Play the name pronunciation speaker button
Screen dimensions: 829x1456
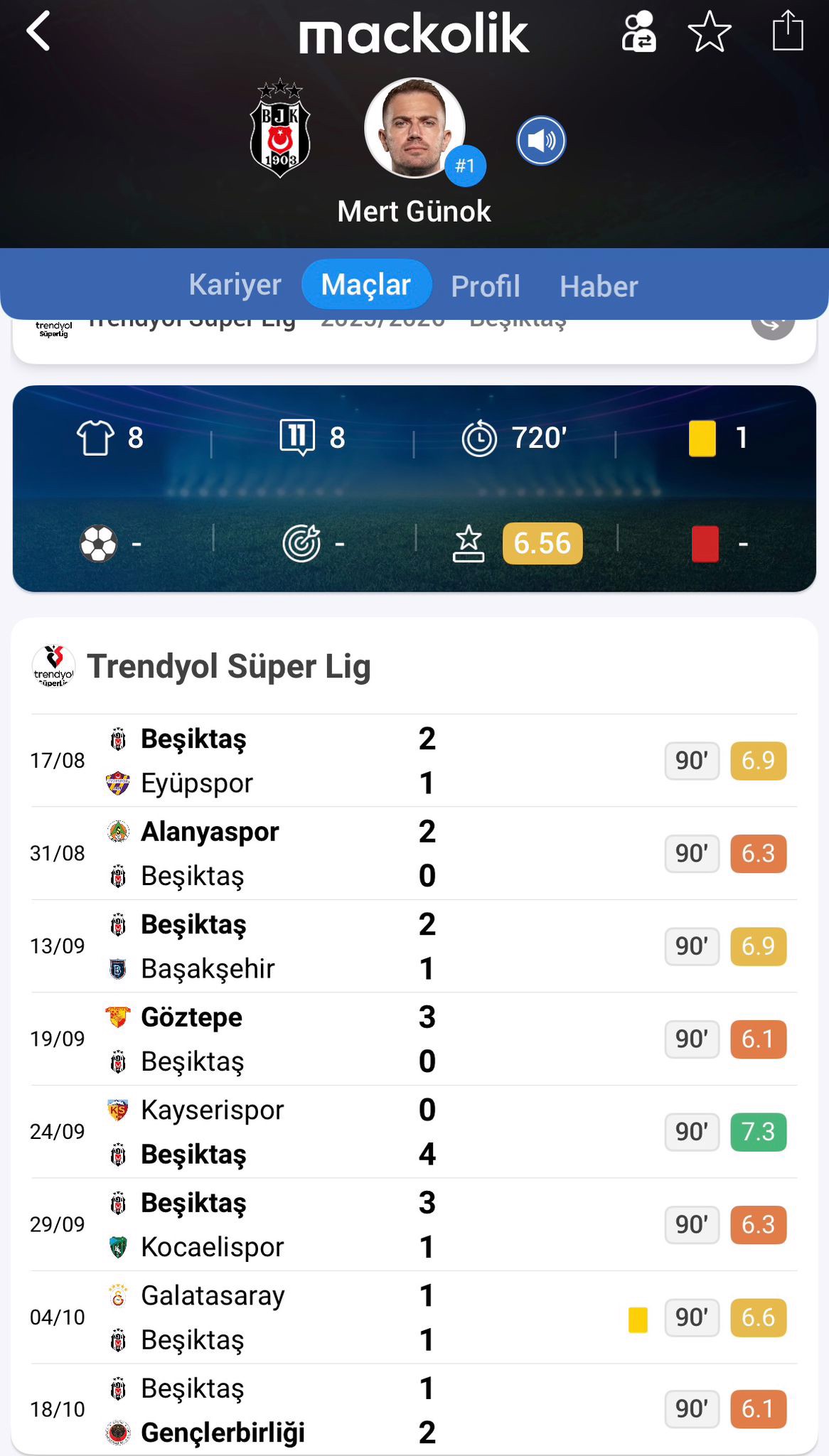click(x=541, y=141)
